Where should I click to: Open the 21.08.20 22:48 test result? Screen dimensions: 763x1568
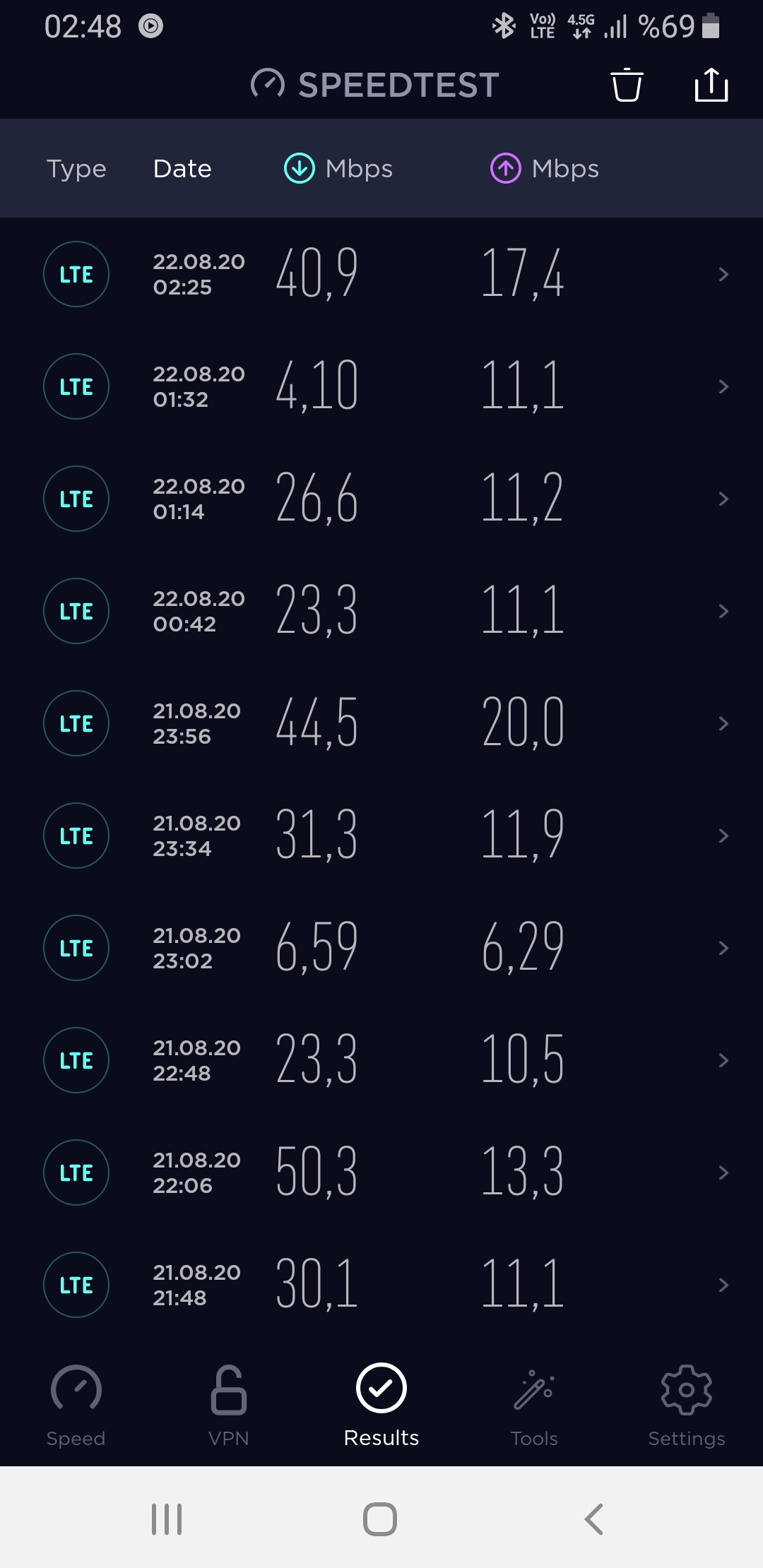click(381, 1060)
